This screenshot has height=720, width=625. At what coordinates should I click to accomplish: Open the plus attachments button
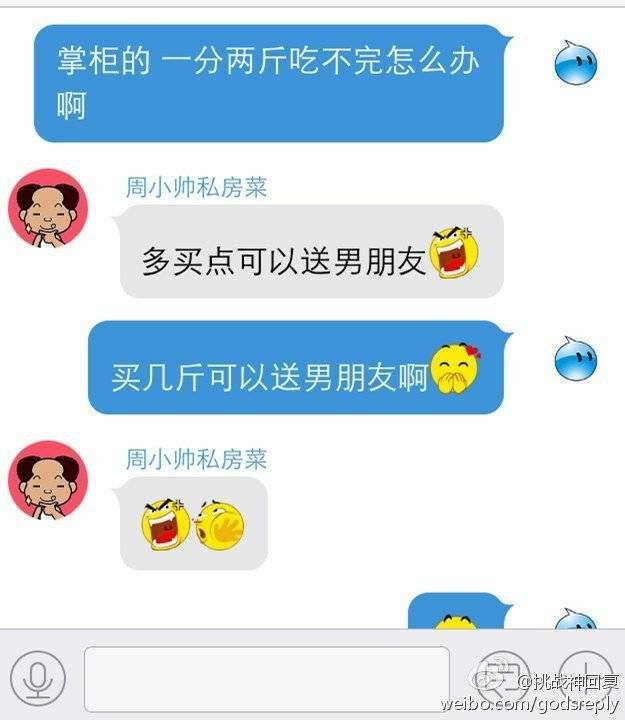click(x=584, y=676)
